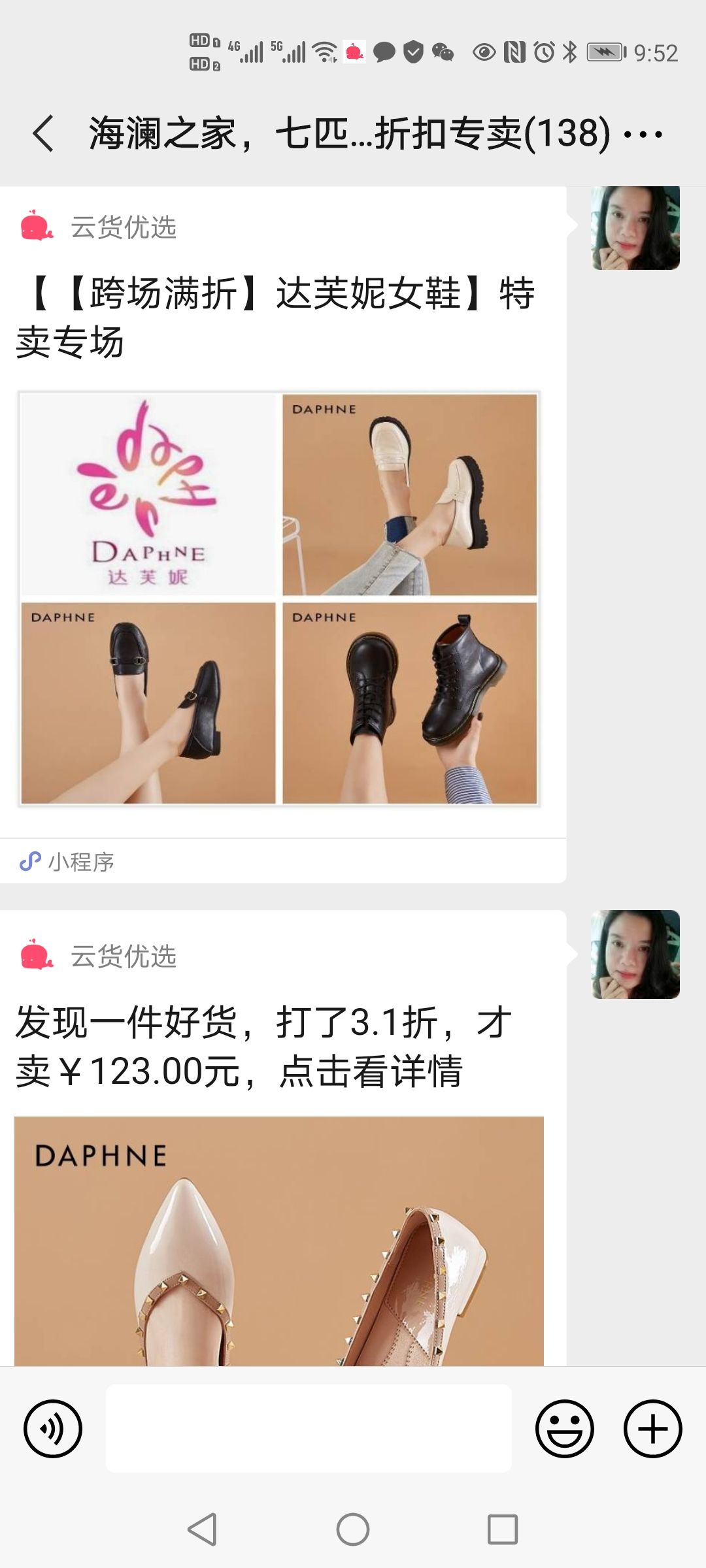The width and height of the screenshot is (706, 1568).
Task: Open the group chat overflow menu
Action: tap(643, 135)
